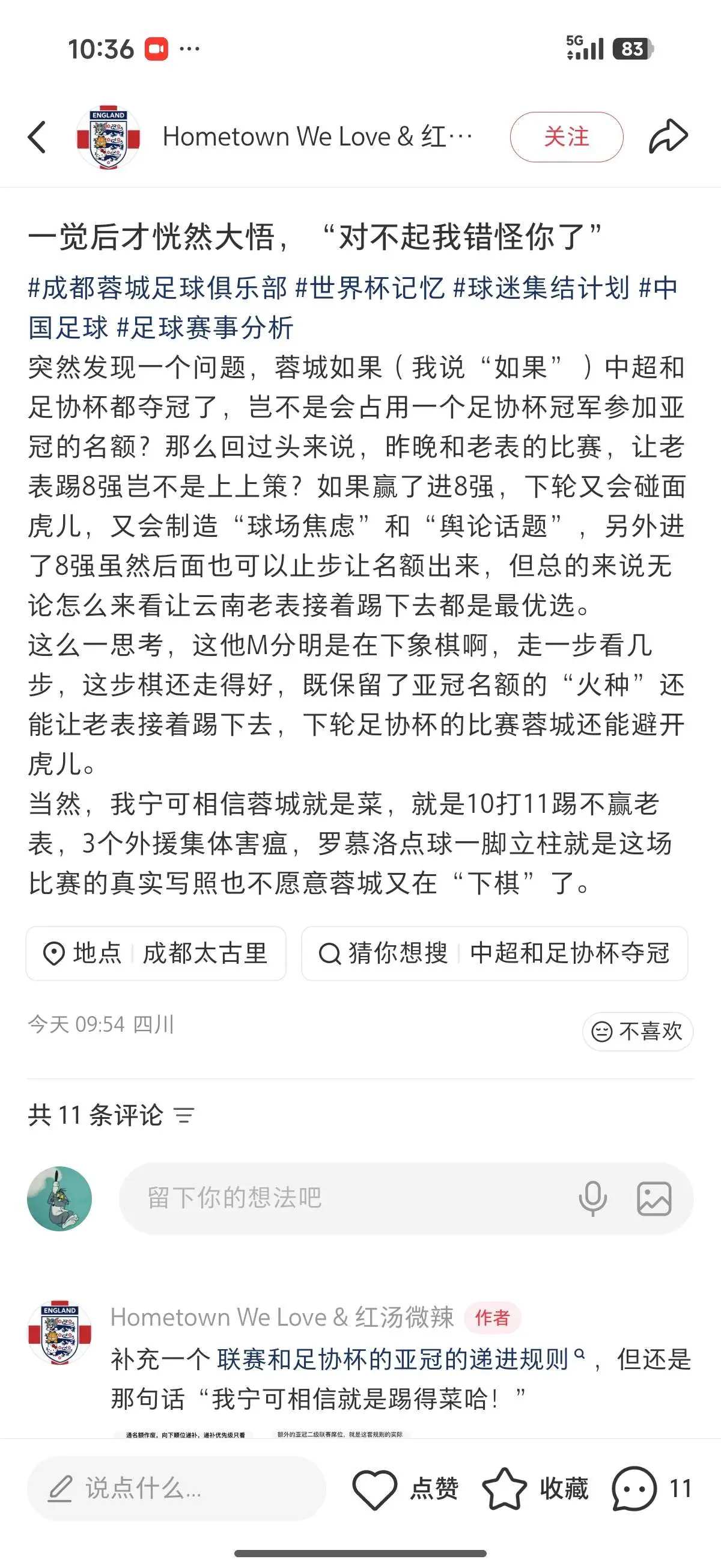
Task: Open hashtag #世界杯记忆
Action: [370, 288]
